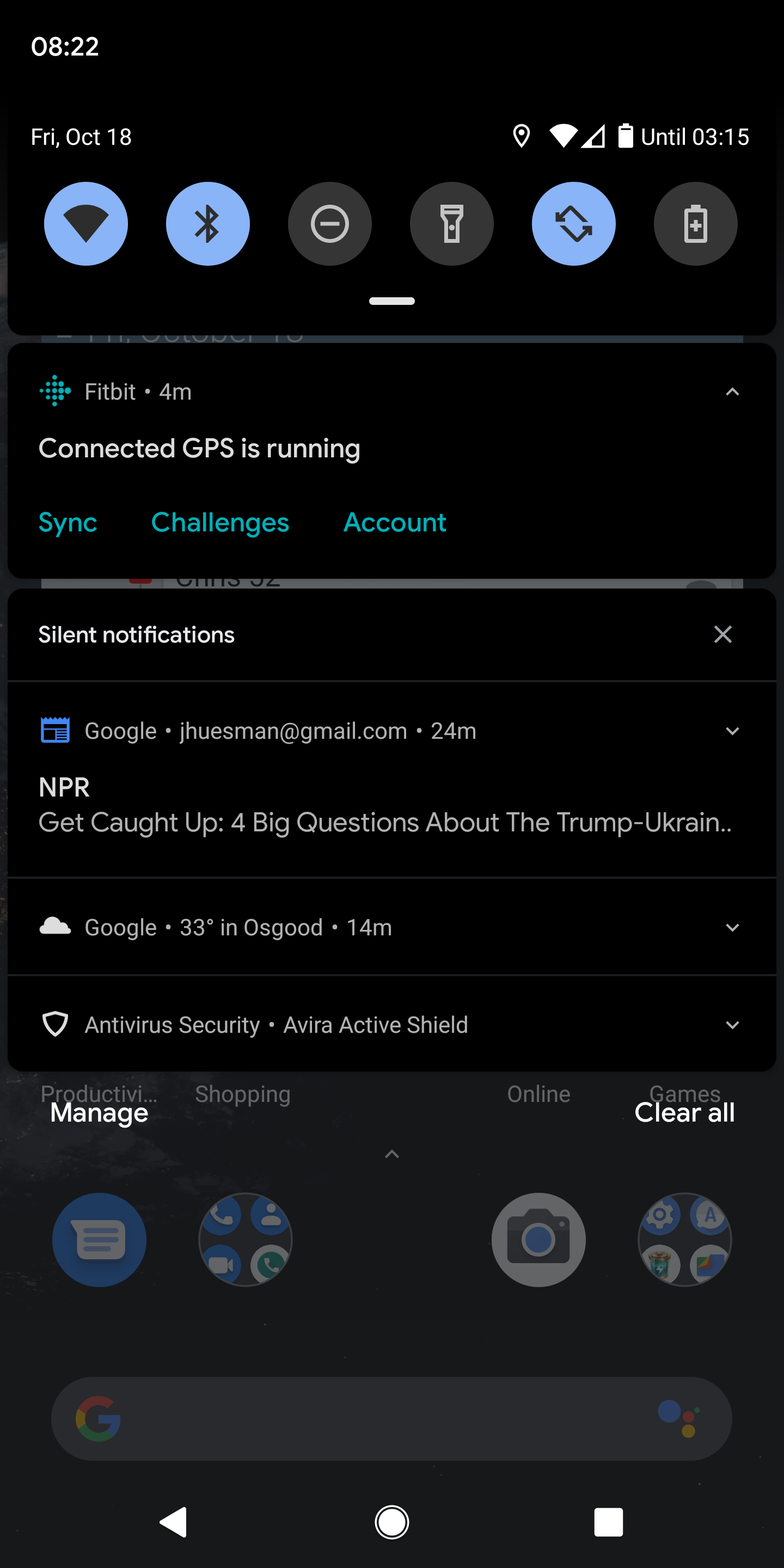The image size is (784, 1568).
Task: Enable Battery Saver tile
Action: pos(695,223)
